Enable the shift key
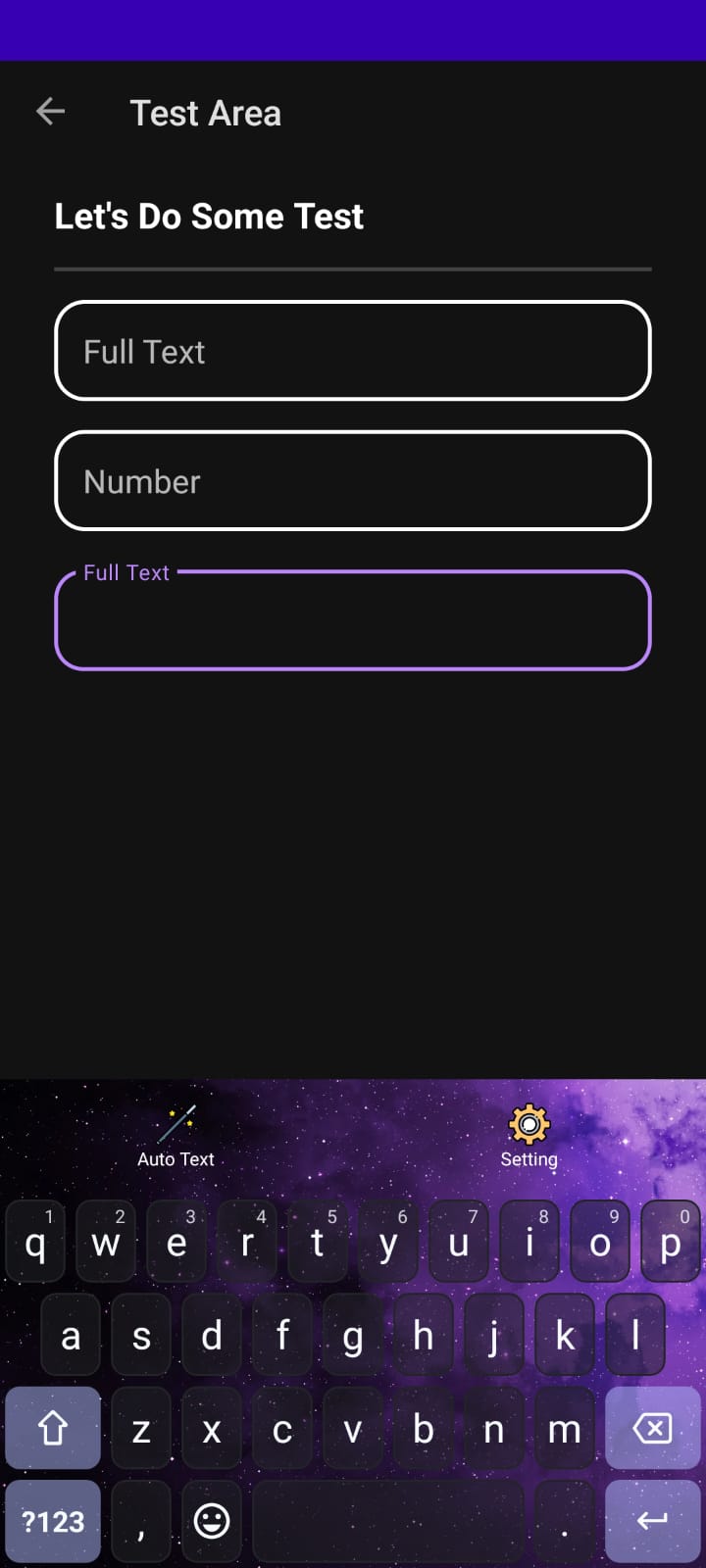The height and width of the screenshot is (1568, 706). pos(53,1429)
